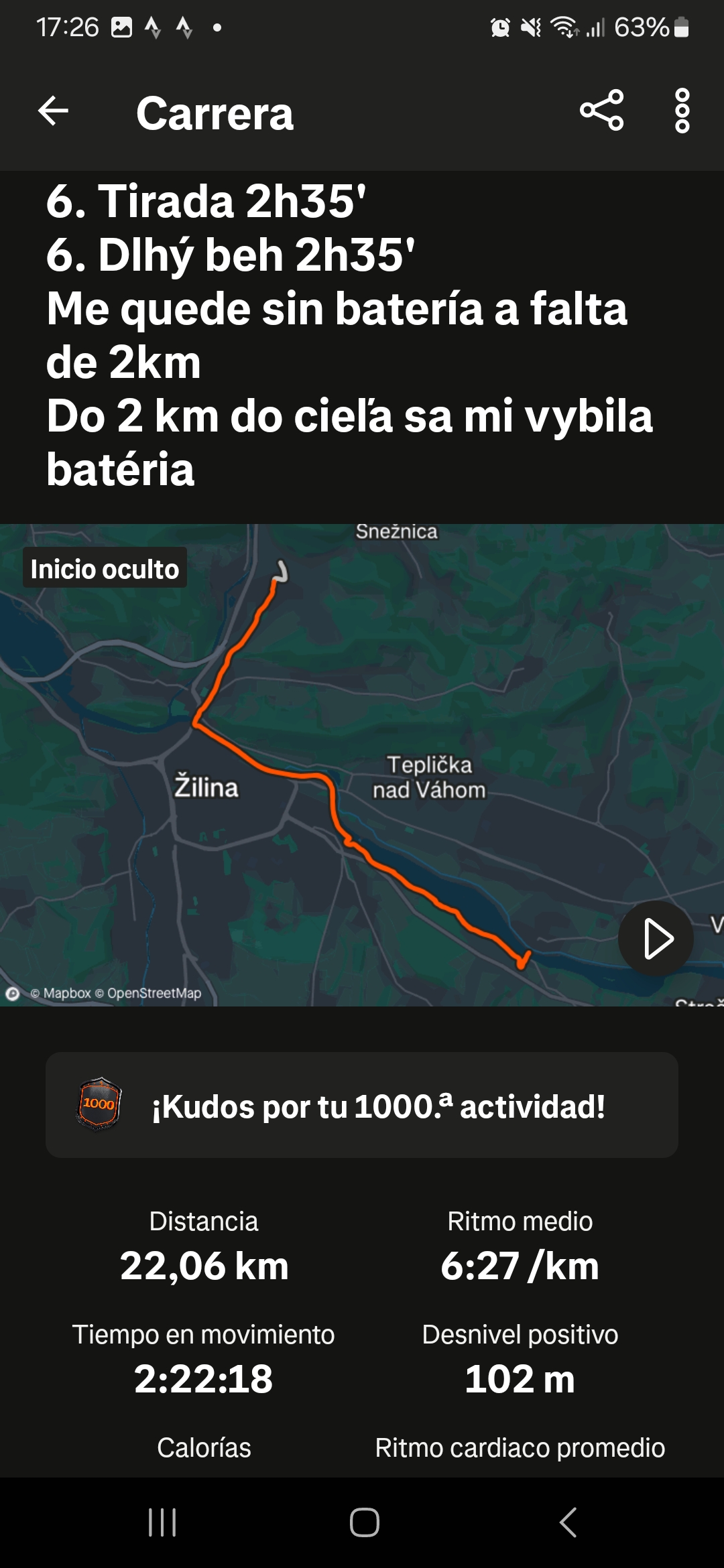
Task: Open the Kudos 1000th activity banner
Action: click(362, 1106)
